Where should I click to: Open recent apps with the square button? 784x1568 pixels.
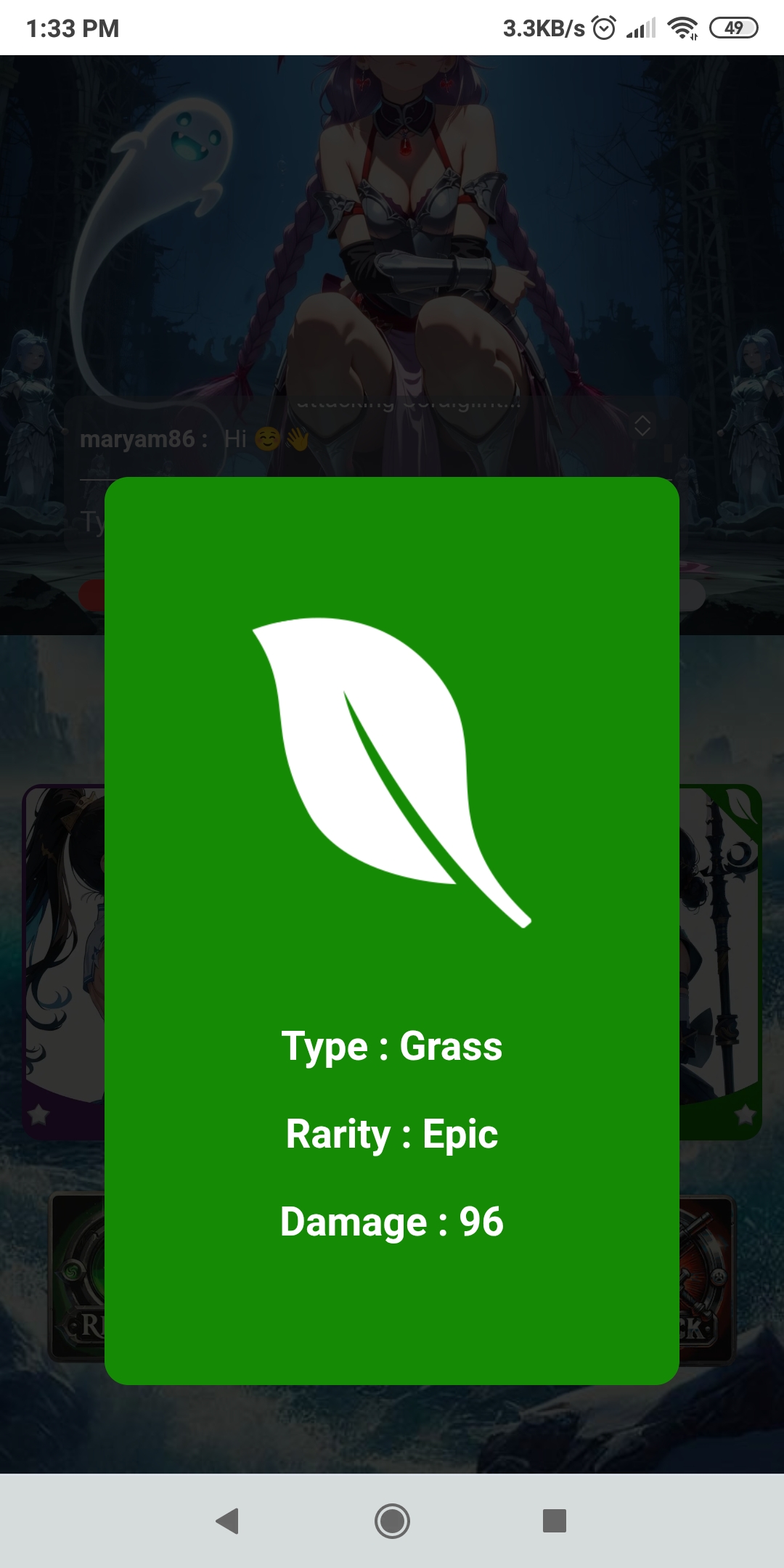coord(555,1521)
